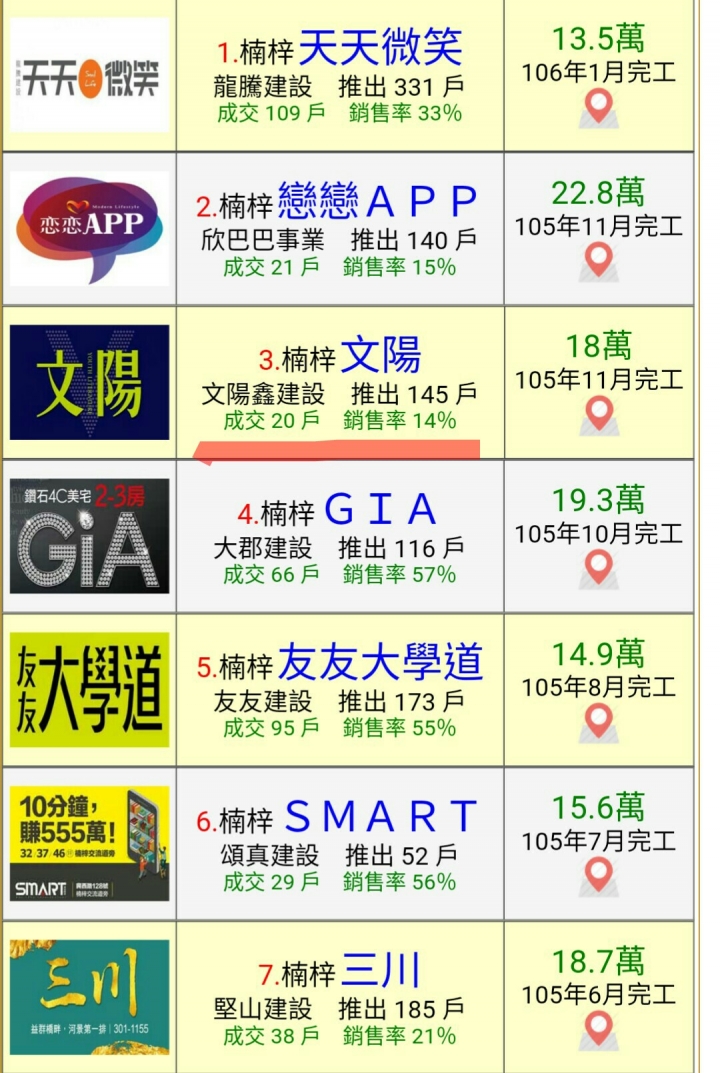Image resolution: width=720 pixels, height=1073 pixels.
Task: Show 戀戀APP on the map
Action: 598,262
